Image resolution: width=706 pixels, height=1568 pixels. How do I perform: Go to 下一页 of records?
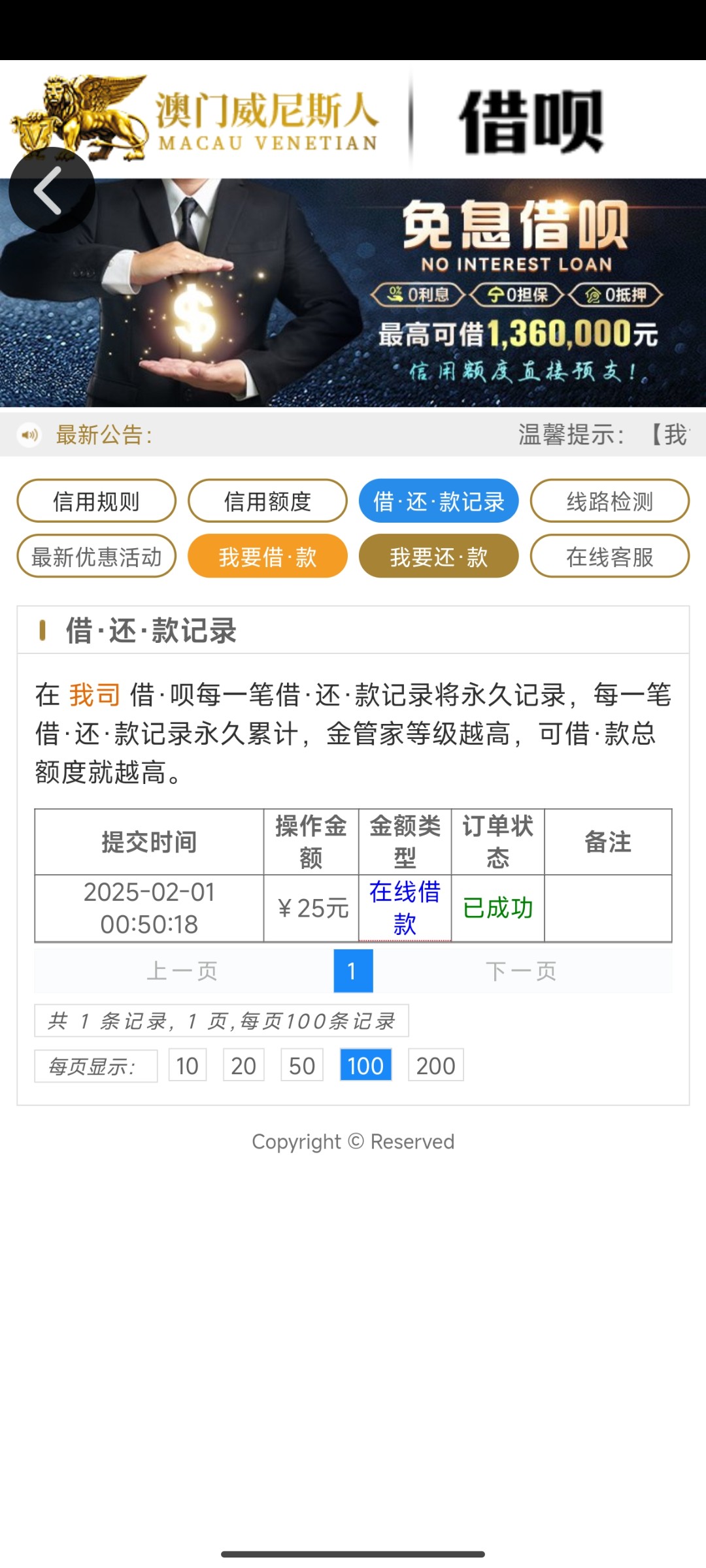tap(521, 971)
